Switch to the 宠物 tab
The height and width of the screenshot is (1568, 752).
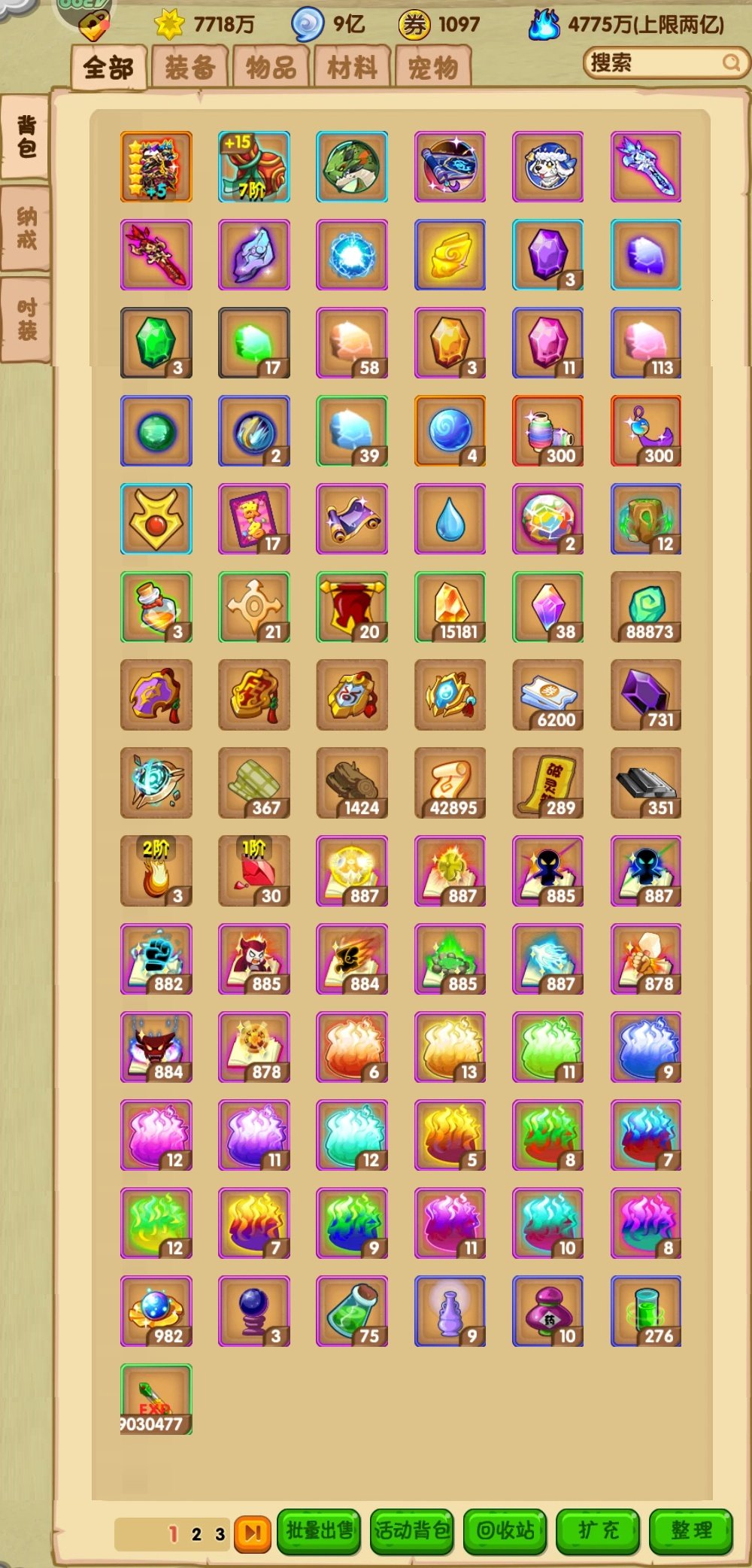click(433, 68)
